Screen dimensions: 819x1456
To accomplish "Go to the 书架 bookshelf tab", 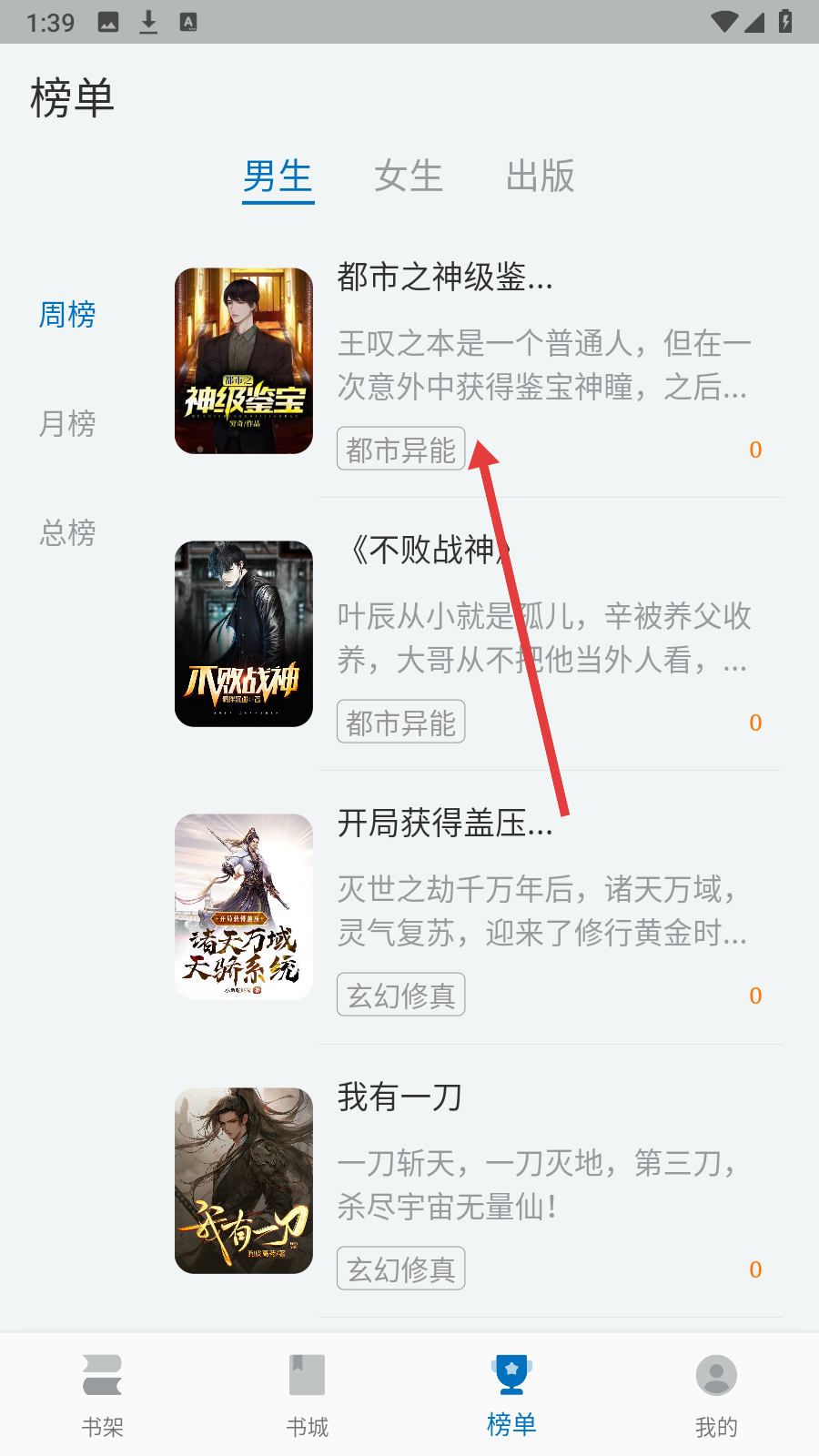I will tap(102, 1395).
